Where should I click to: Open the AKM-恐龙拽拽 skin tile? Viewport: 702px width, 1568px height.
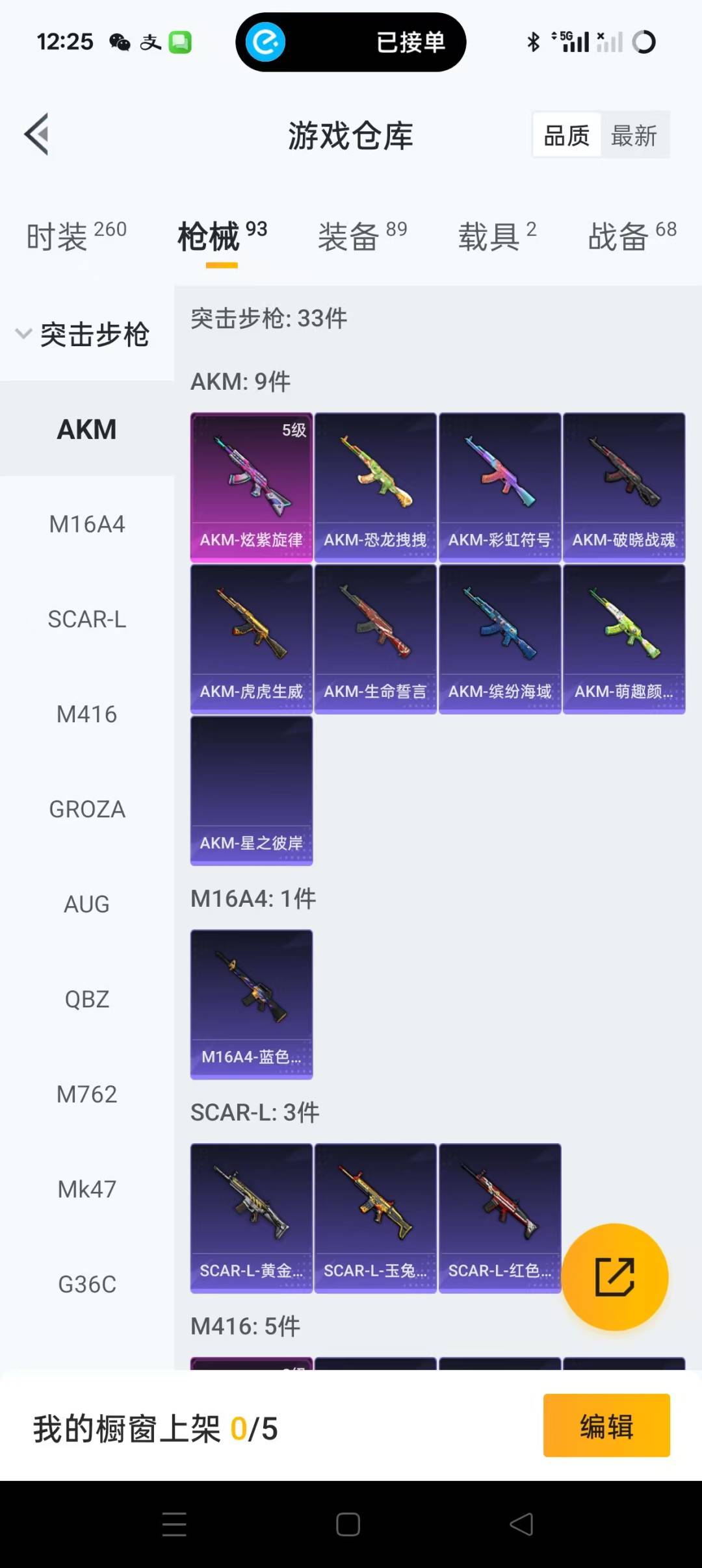point(375,487)
